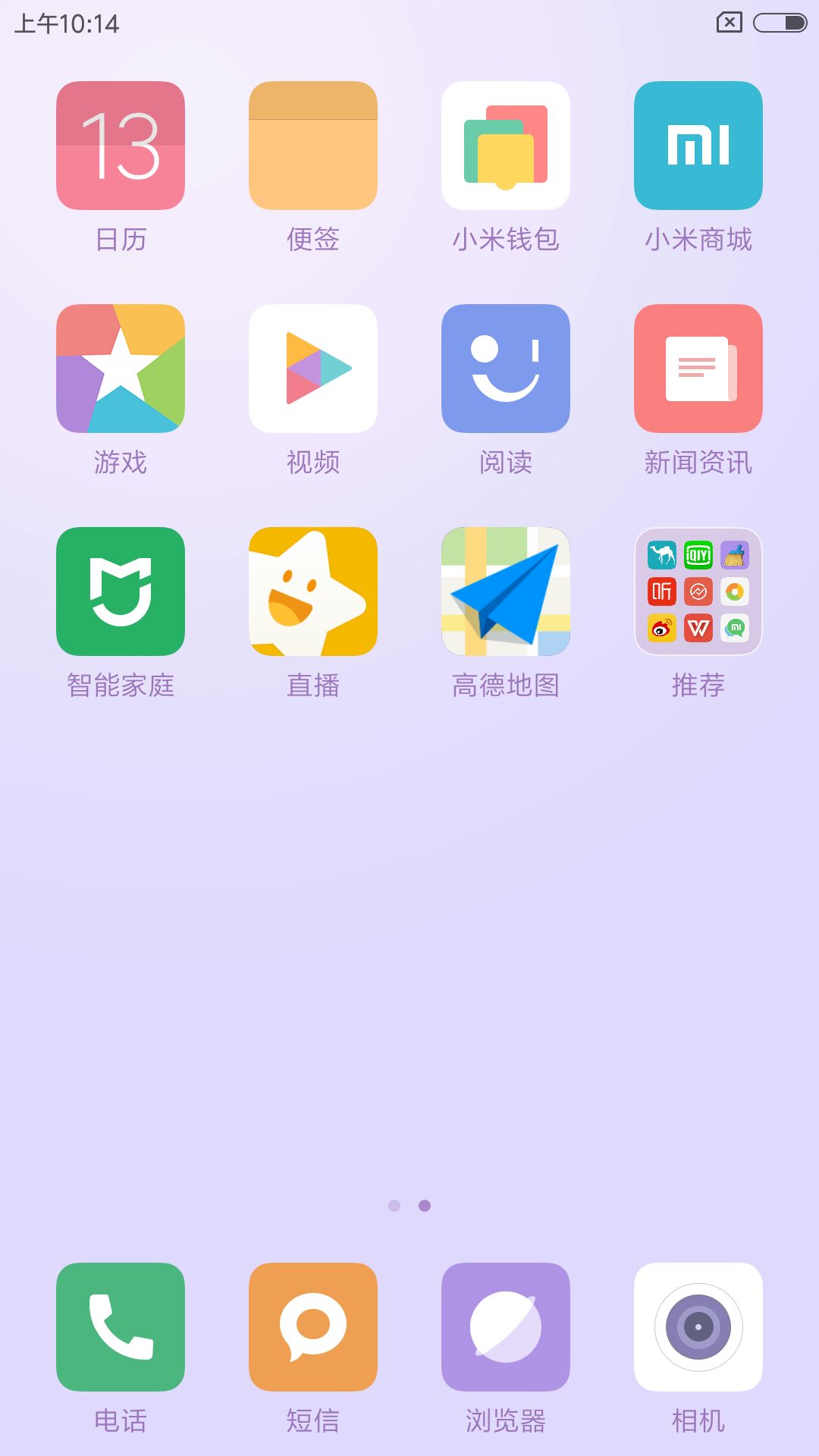Launch the 便签 notes app
Image resolution: width=819 pixels, height=1456 pixels.
312,144
